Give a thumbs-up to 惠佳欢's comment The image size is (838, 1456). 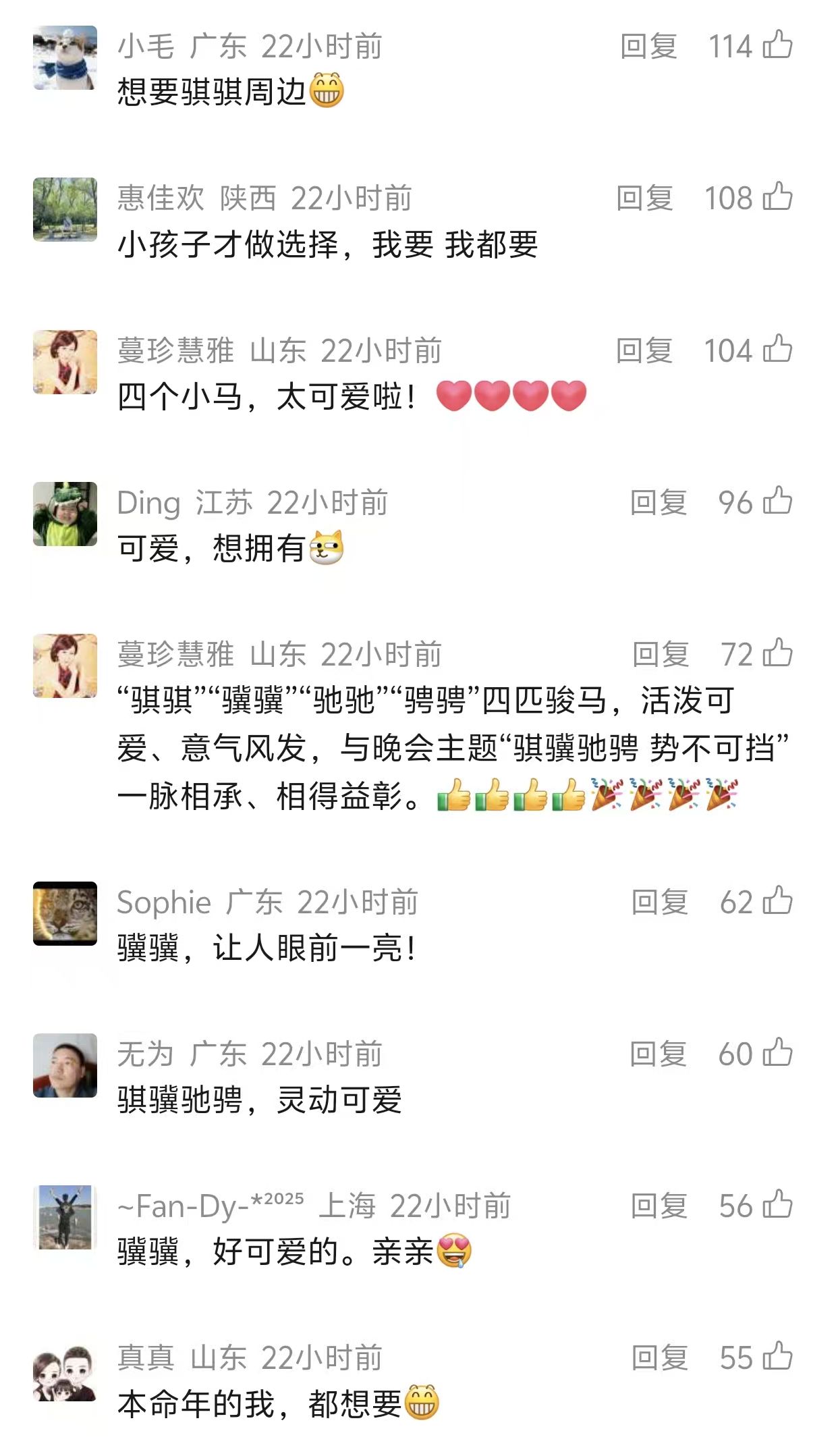[777, 197]
